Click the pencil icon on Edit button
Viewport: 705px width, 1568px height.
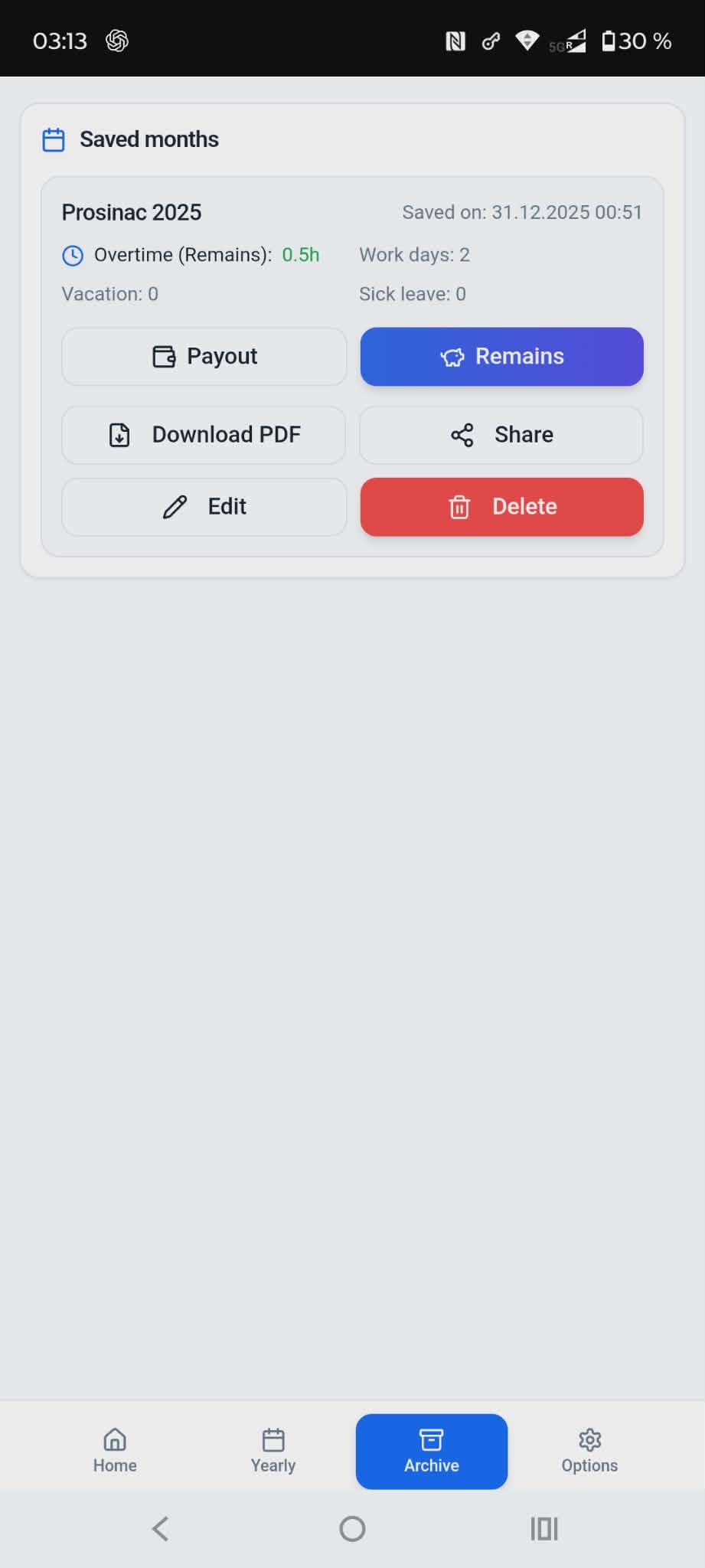[x=175, y=507]
